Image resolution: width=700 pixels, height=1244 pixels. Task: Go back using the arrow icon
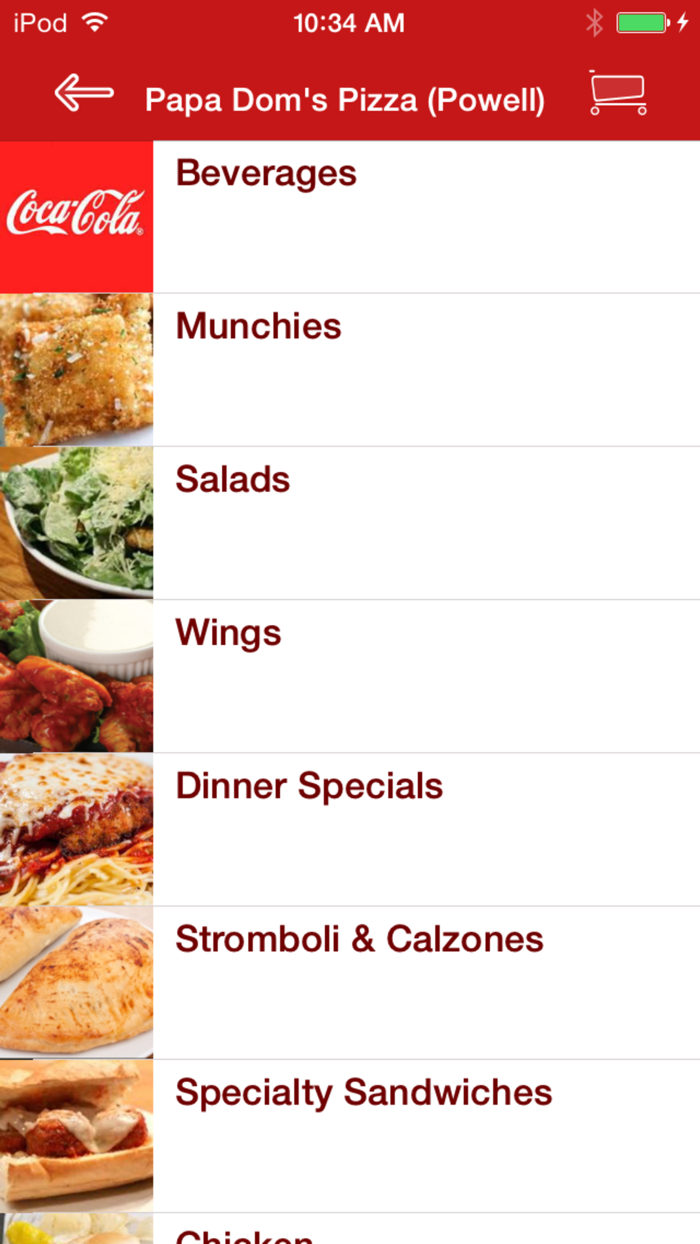[x=84, y=93]
